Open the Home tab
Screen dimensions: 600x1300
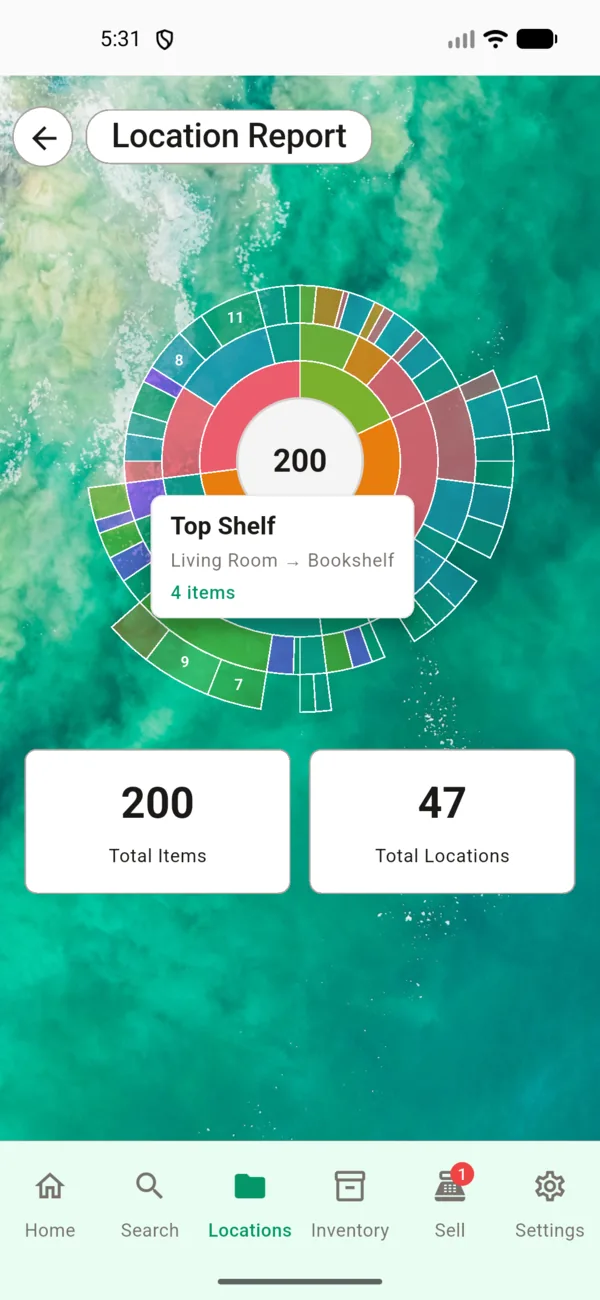[x=50, y=1203]
